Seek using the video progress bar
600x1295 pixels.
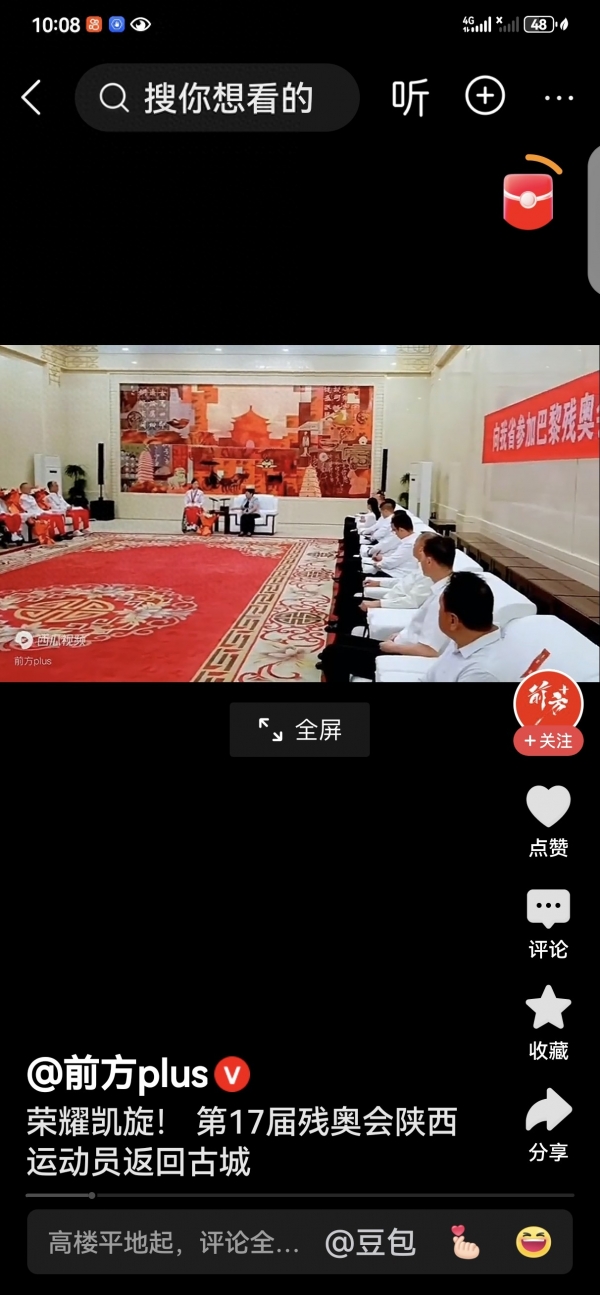click(x=300, y=1195)
